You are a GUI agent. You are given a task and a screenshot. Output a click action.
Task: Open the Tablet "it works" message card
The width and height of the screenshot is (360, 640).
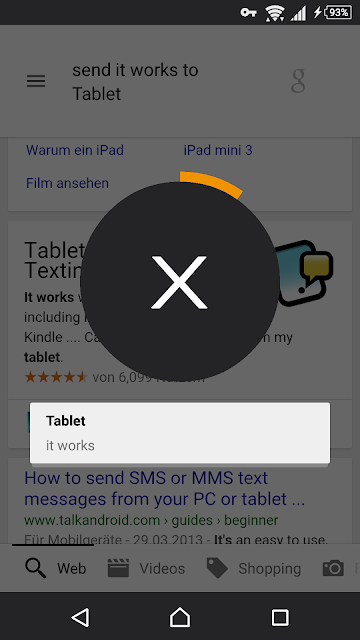point(180,433)
